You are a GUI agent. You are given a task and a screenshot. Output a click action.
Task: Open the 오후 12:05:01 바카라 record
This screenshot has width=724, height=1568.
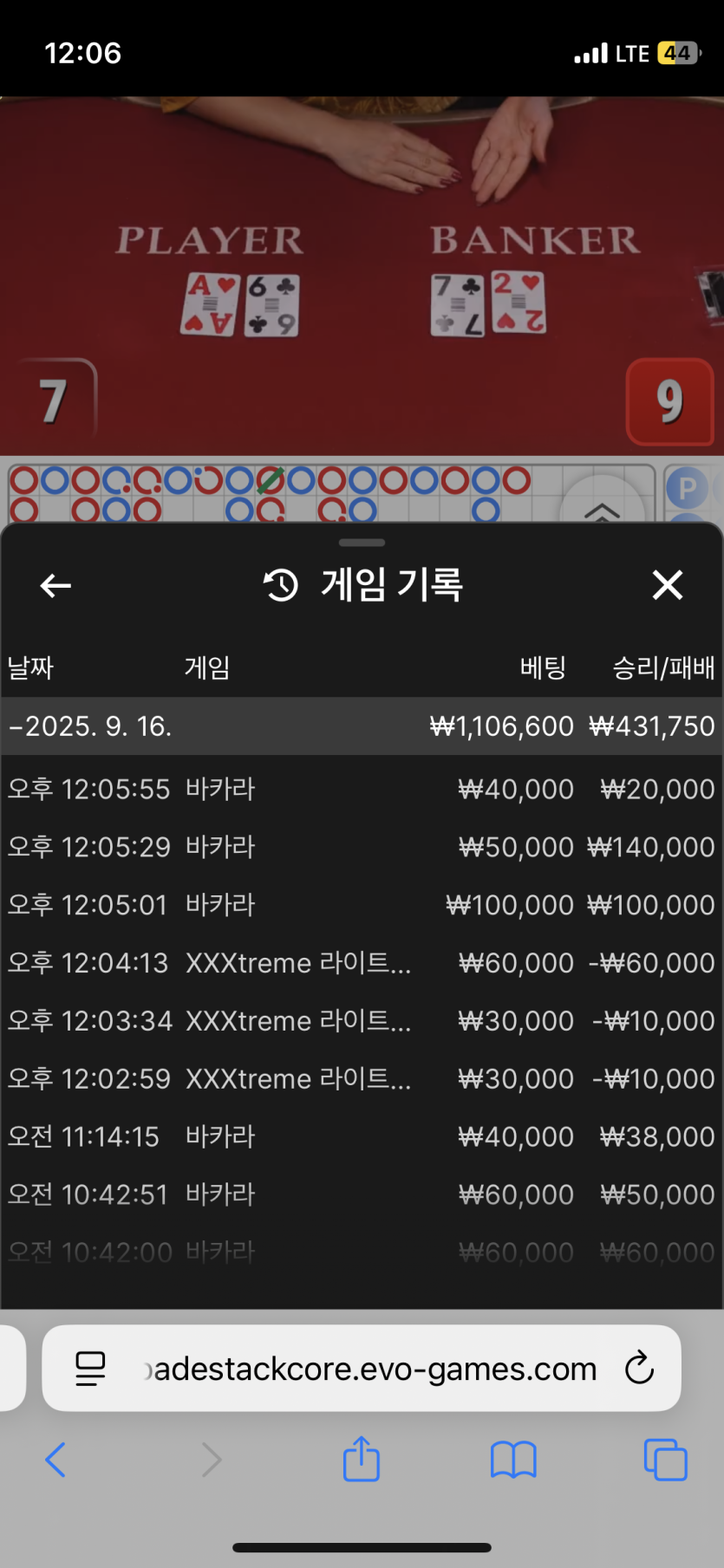click(x=361, y=905)
